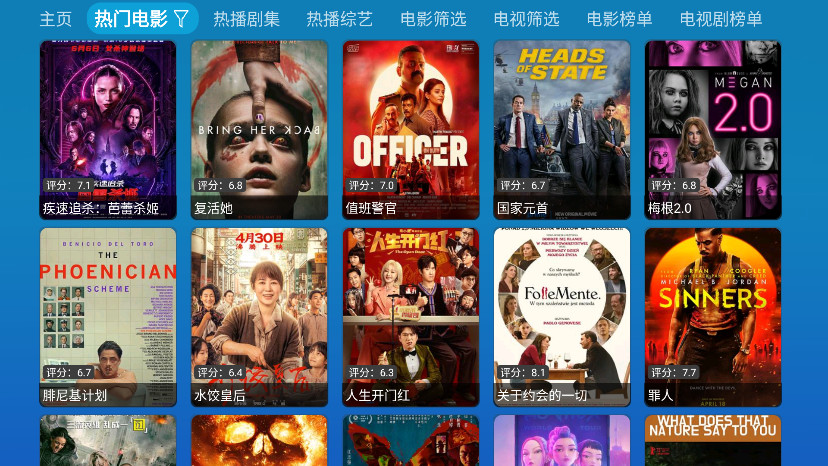Select the movie 关于约会的一切
Image resolution: width=828 pixels, height=466 pixels.
[x=562, y=316]
